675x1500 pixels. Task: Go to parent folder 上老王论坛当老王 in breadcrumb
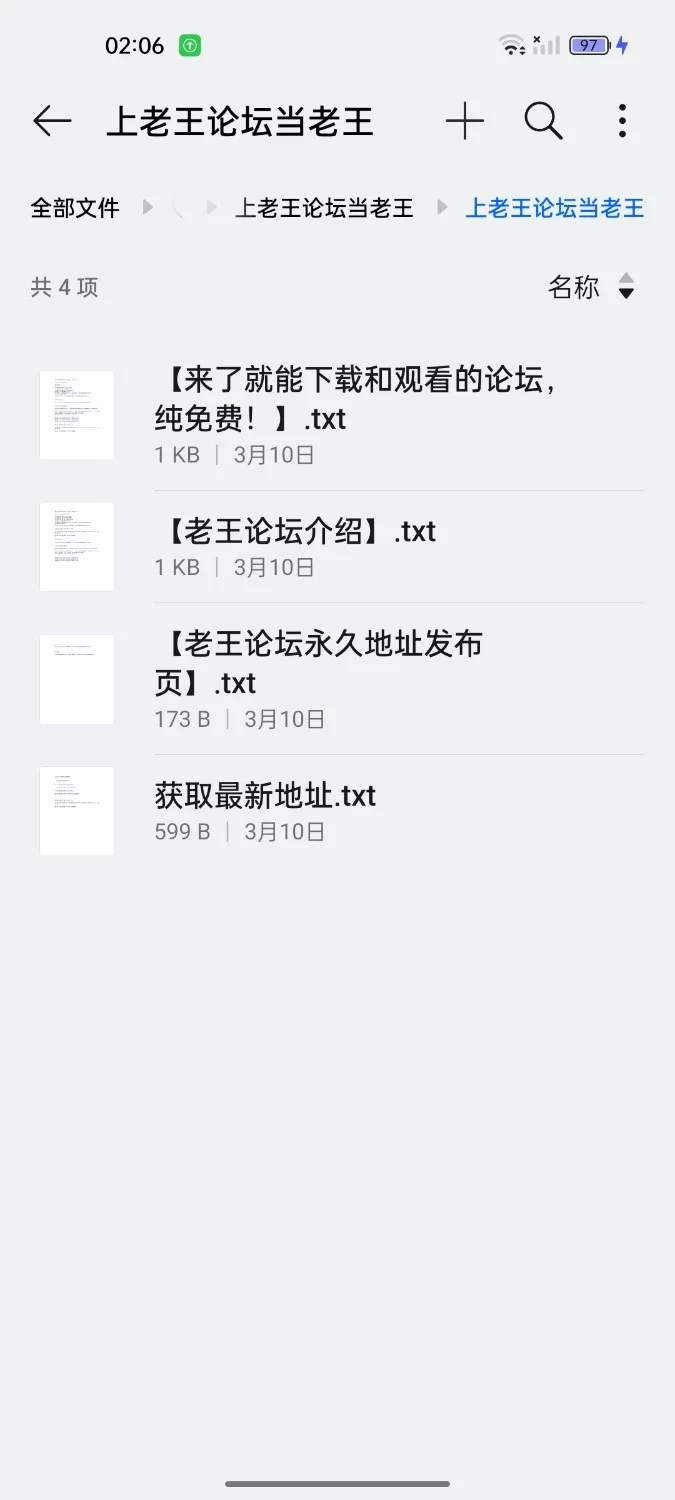tap(324, 208)
